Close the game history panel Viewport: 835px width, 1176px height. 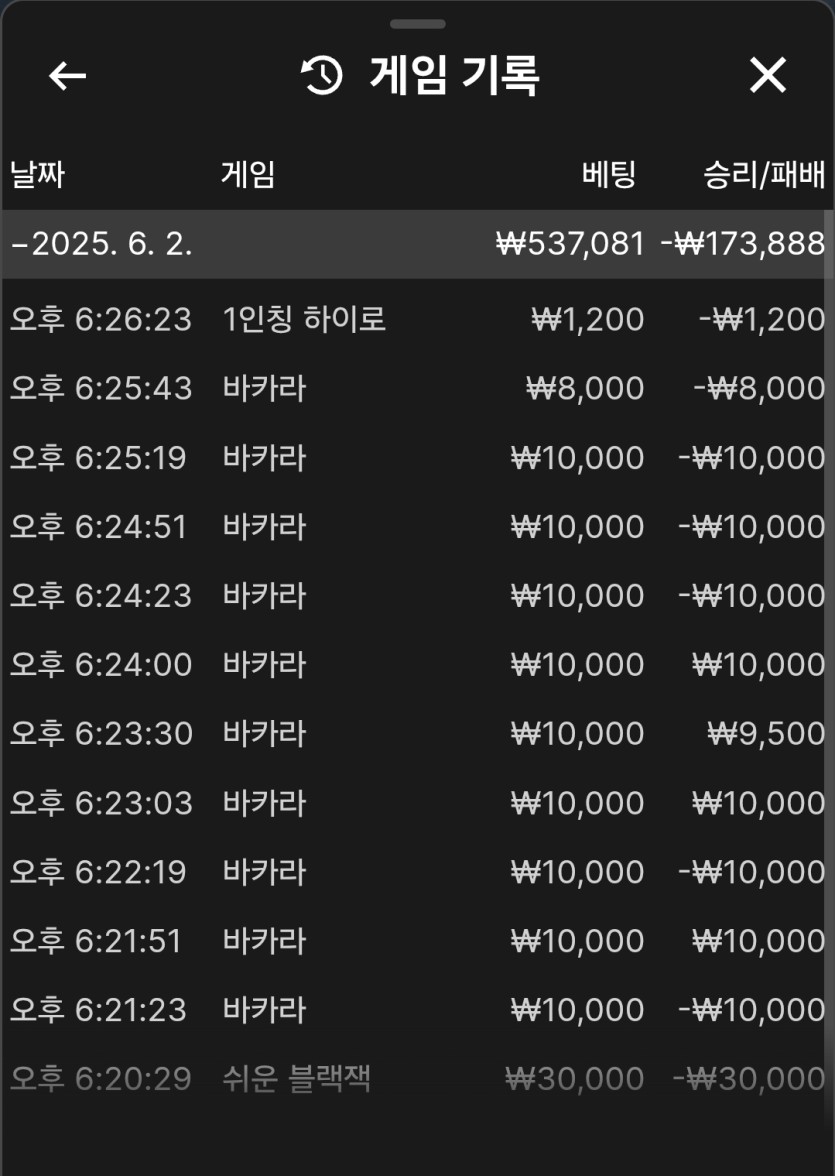click(x=767, y=76)
